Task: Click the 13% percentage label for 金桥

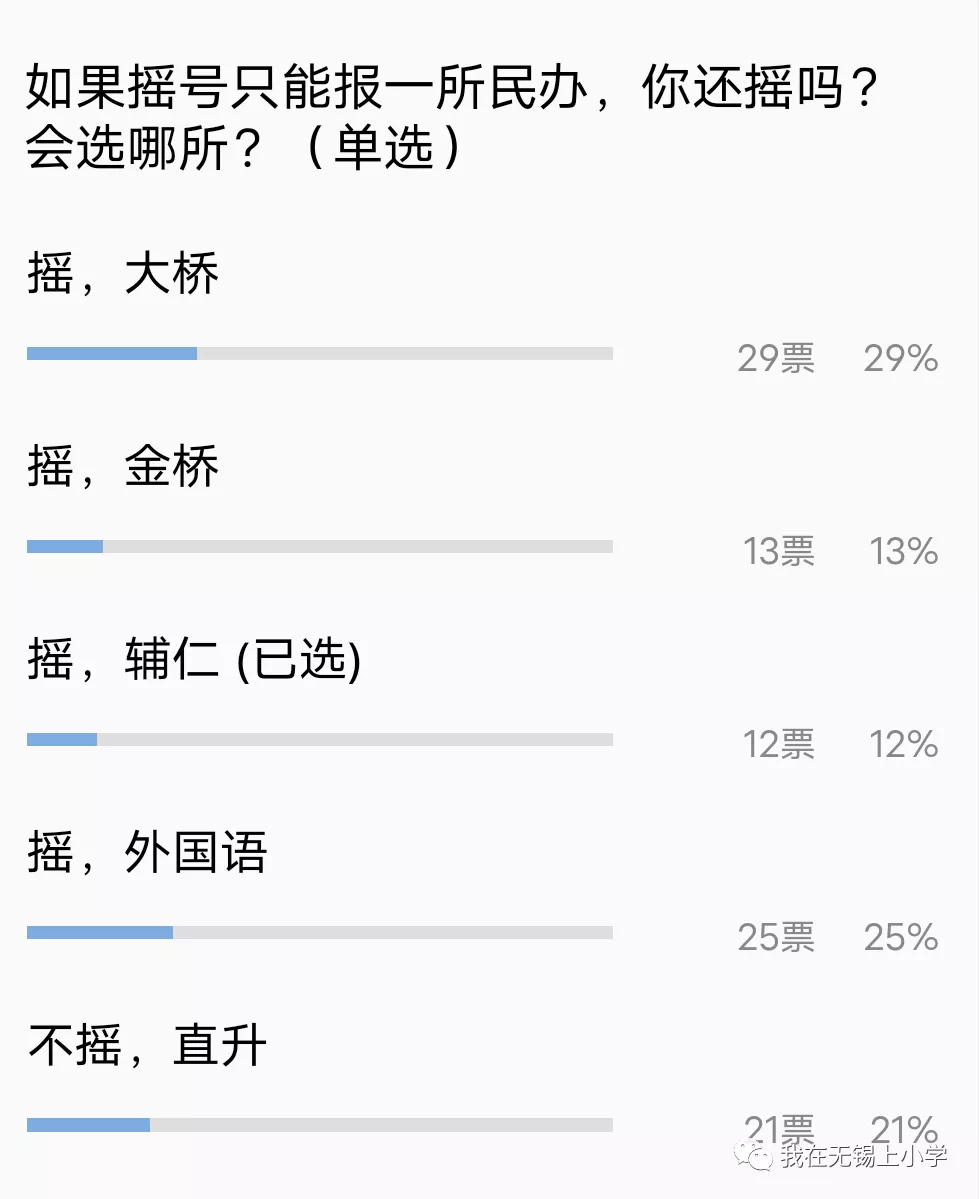Action: 901,551
